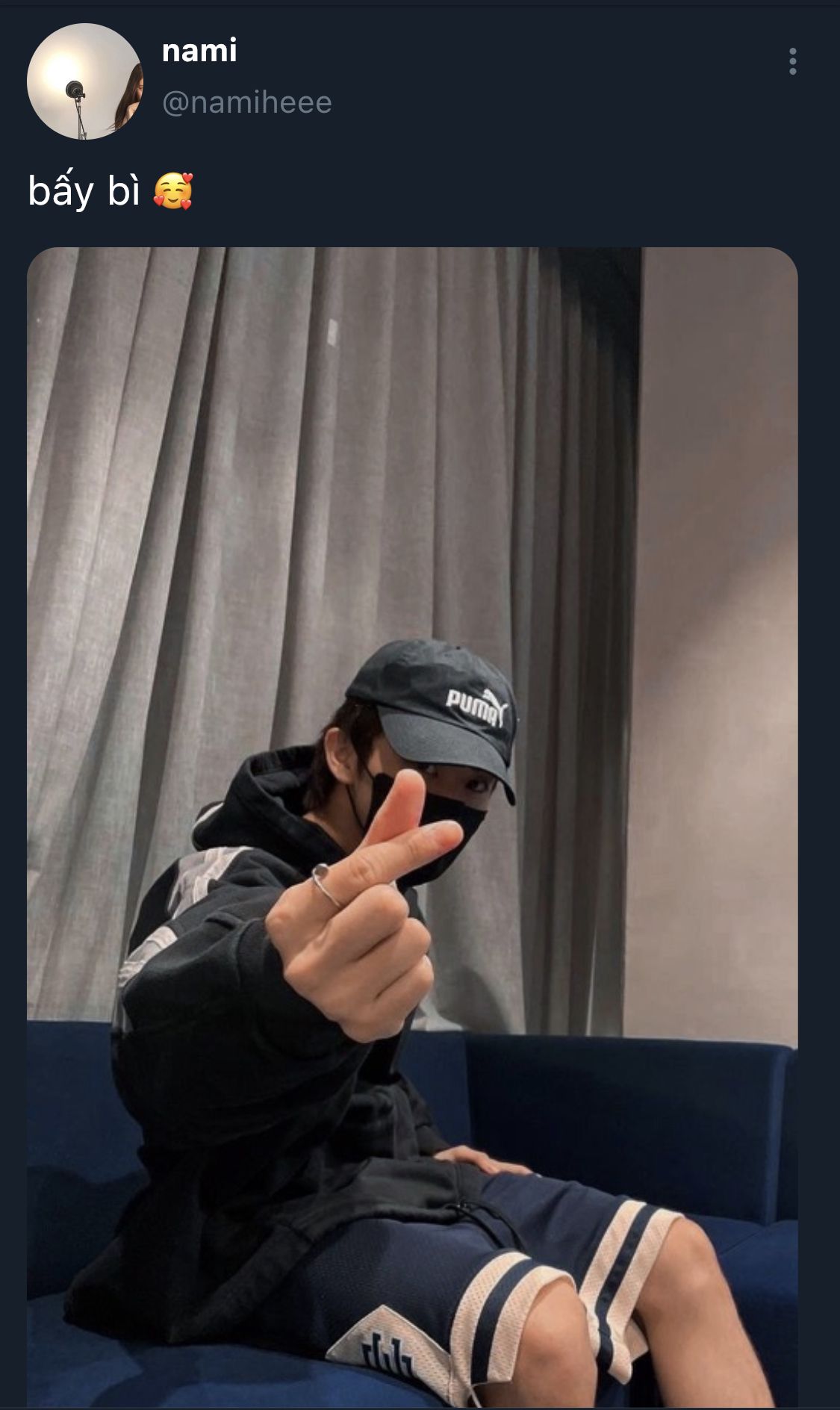Open the tweet's three-dot overflow menu
Screen dimensions: 840x1410
point(792,61)
